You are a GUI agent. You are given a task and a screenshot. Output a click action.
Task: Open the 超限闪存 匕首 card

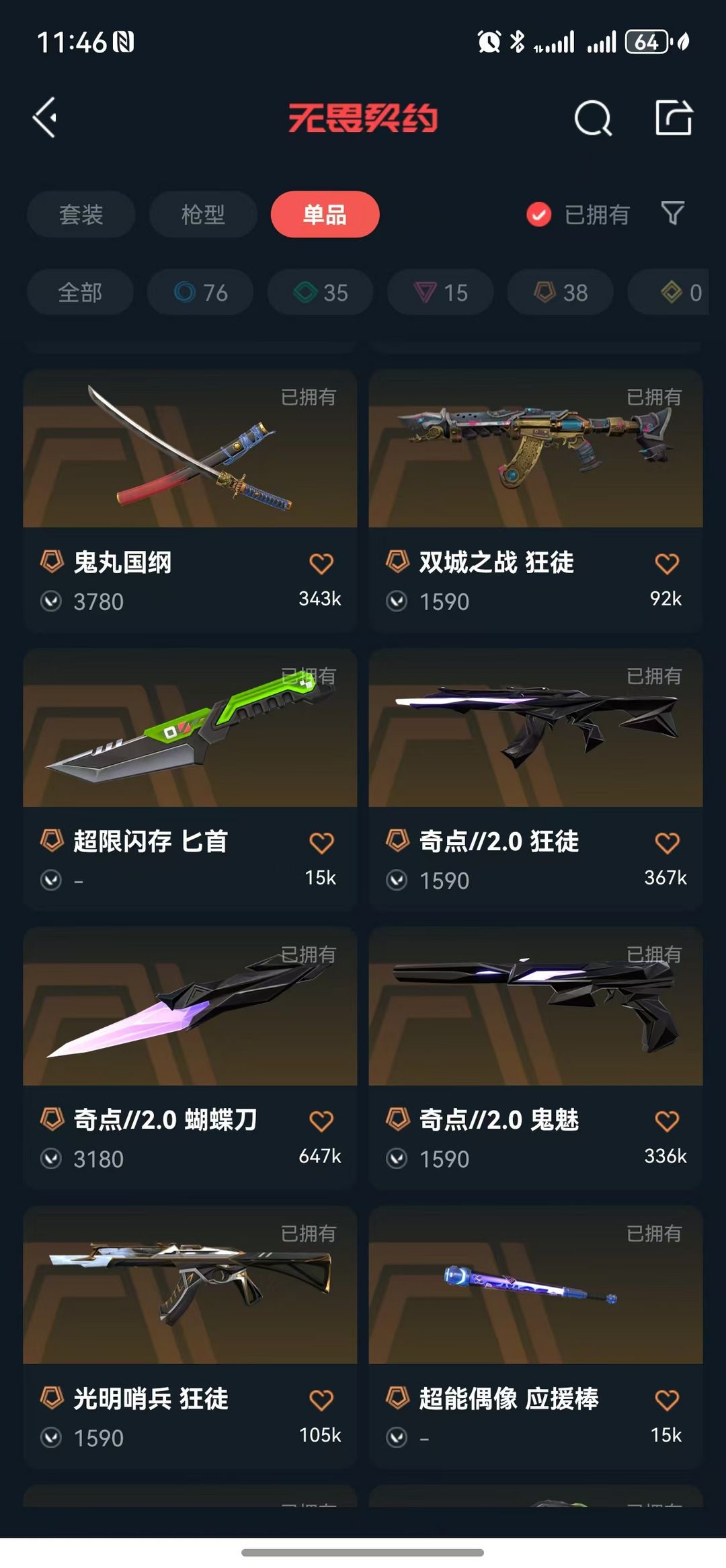tap(190, 779)
